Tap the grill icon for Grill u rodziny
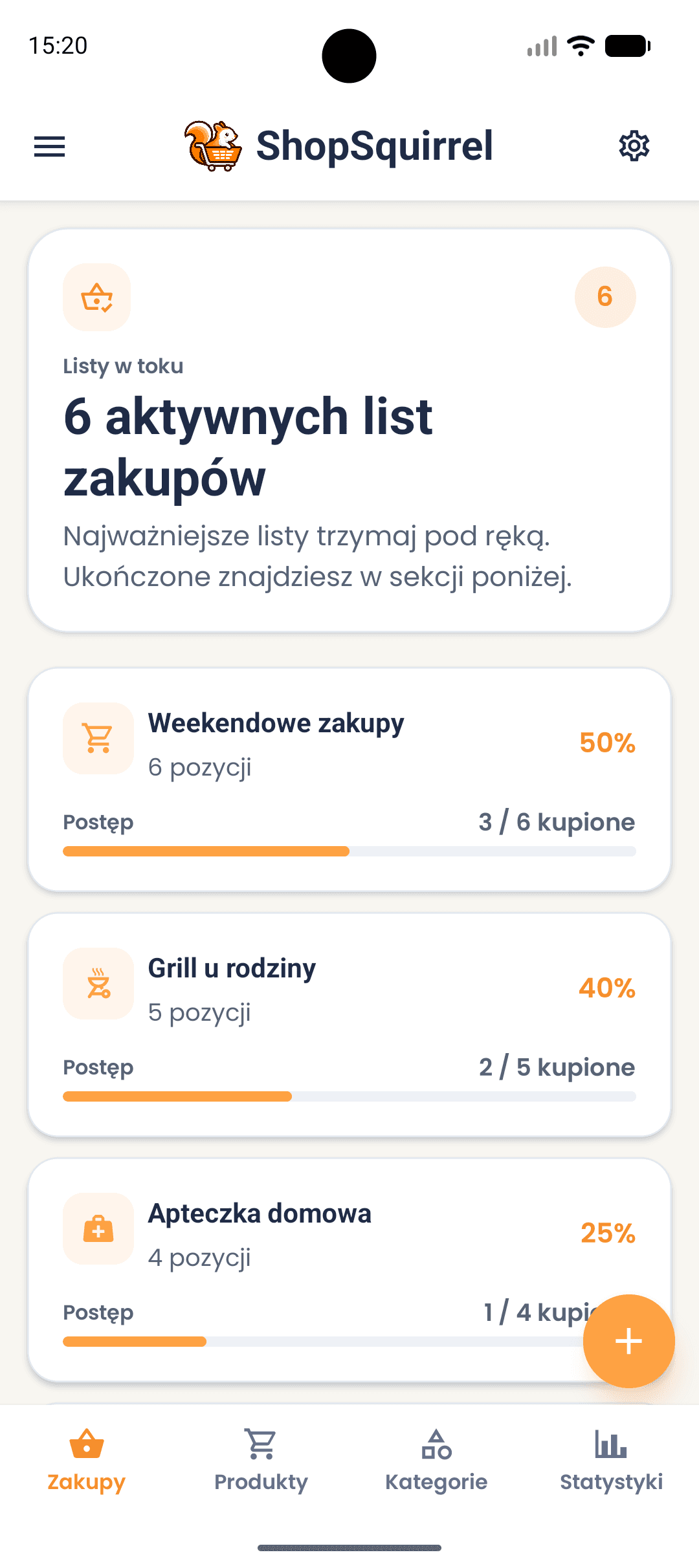The image size is (699, 1568). coord(98,983)
